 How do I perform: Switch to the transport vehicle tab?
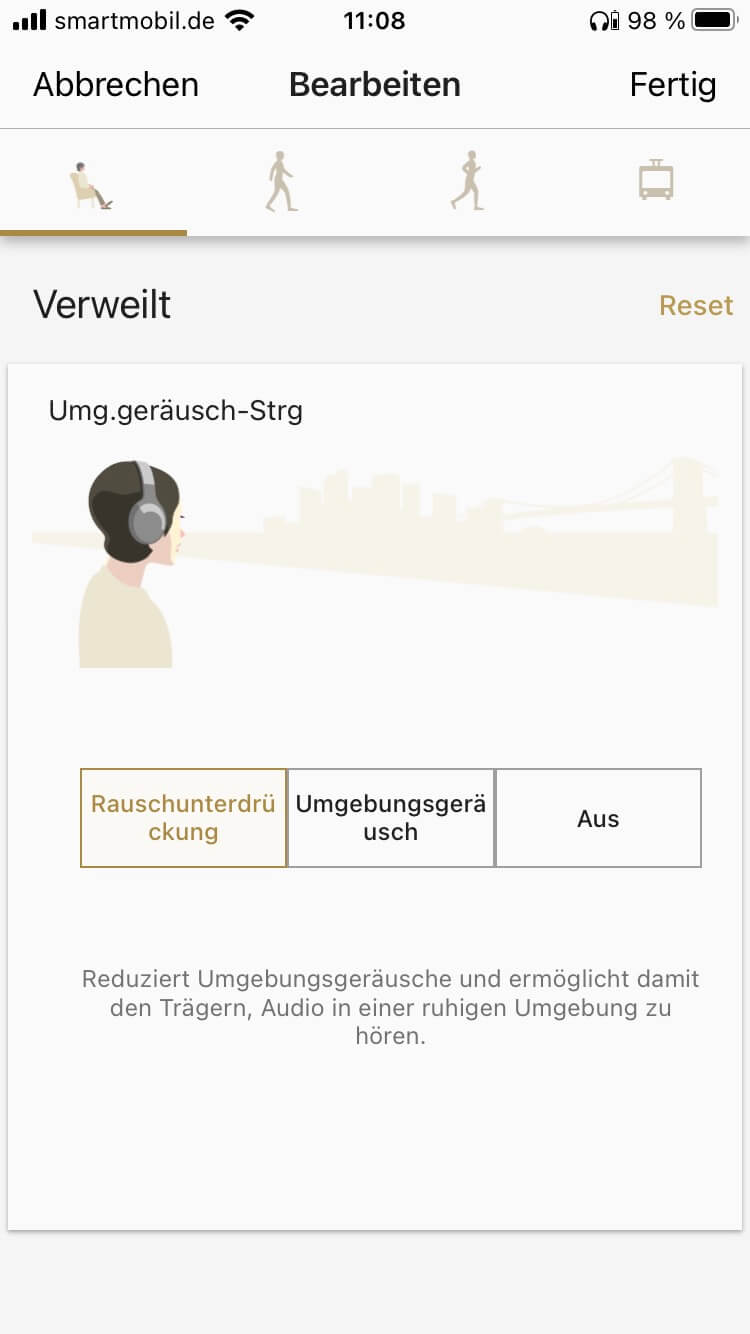656,182
